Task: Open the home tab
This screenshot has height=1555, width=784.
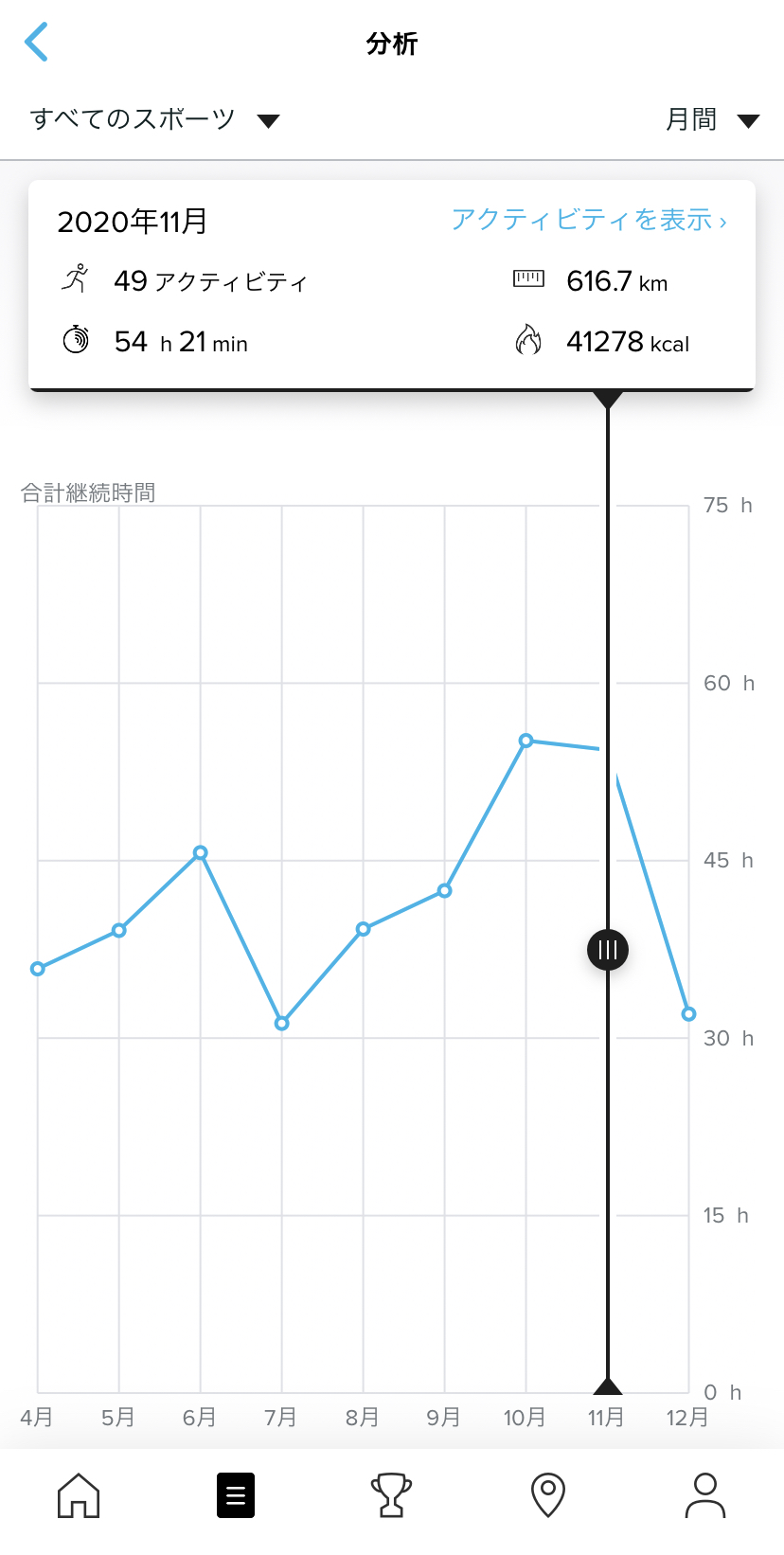Action: pos(79,1495)
